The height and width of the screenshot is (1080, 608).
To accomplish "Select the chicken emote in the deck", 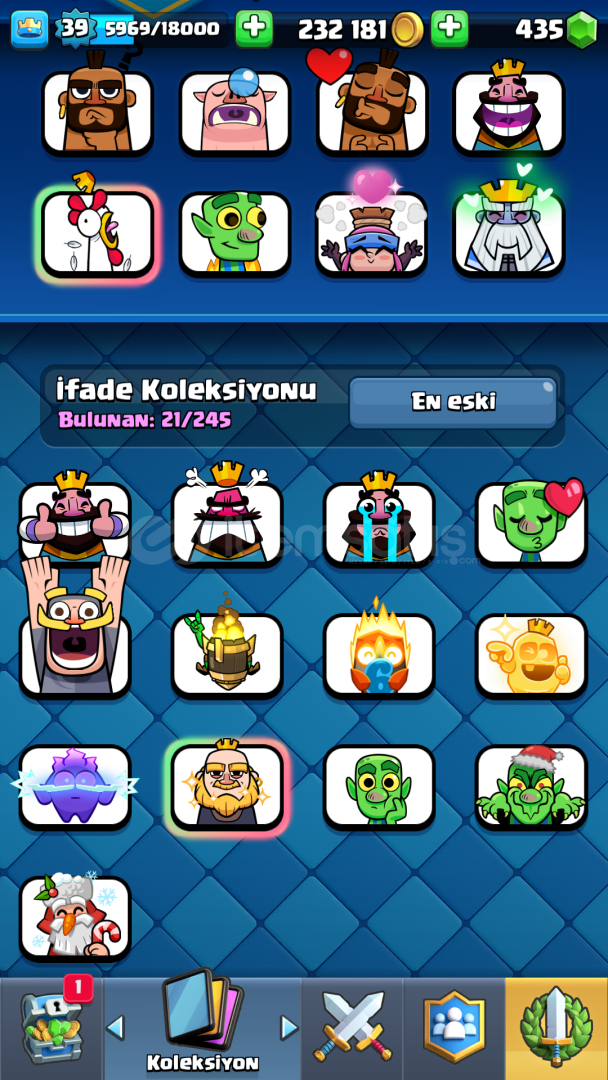I will tap(97, 232).
